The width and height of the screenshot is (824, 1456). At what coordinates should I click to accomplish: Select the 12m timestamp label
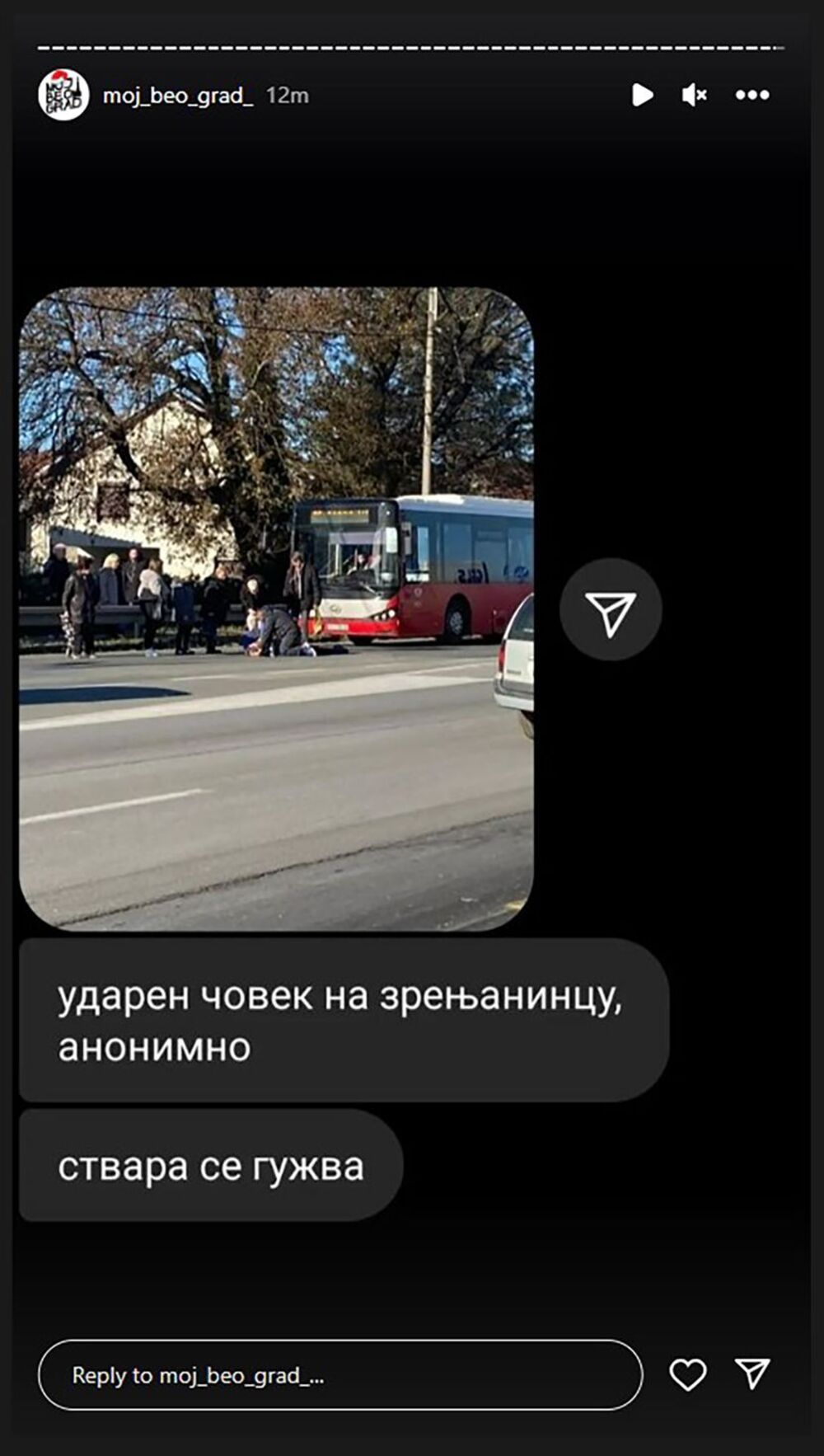click(x=286, y=95)
